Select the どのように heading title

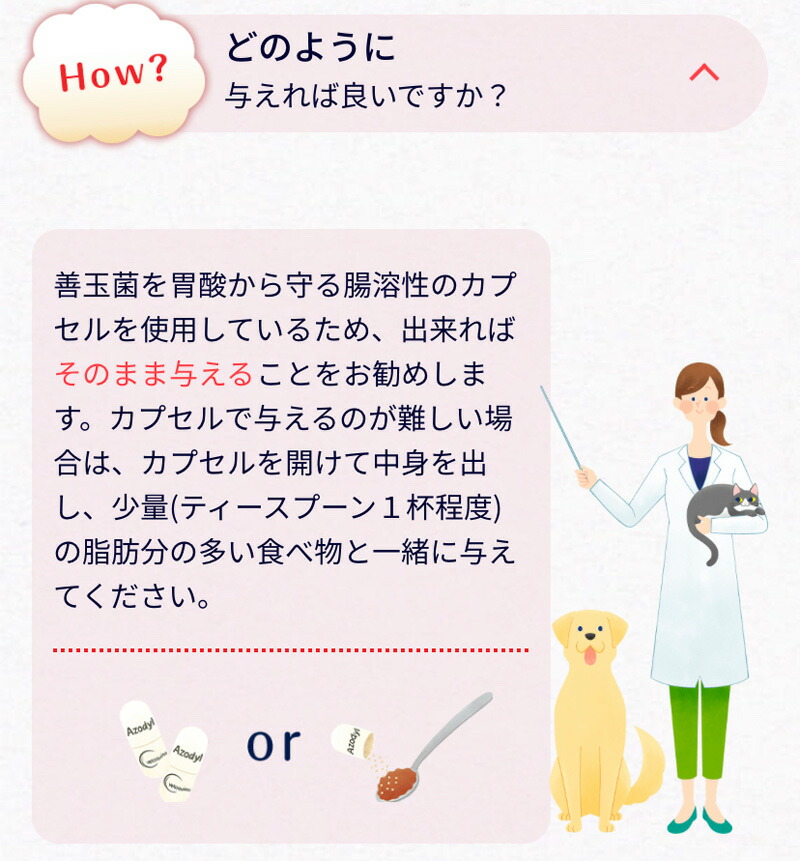(x=310, y=44)
